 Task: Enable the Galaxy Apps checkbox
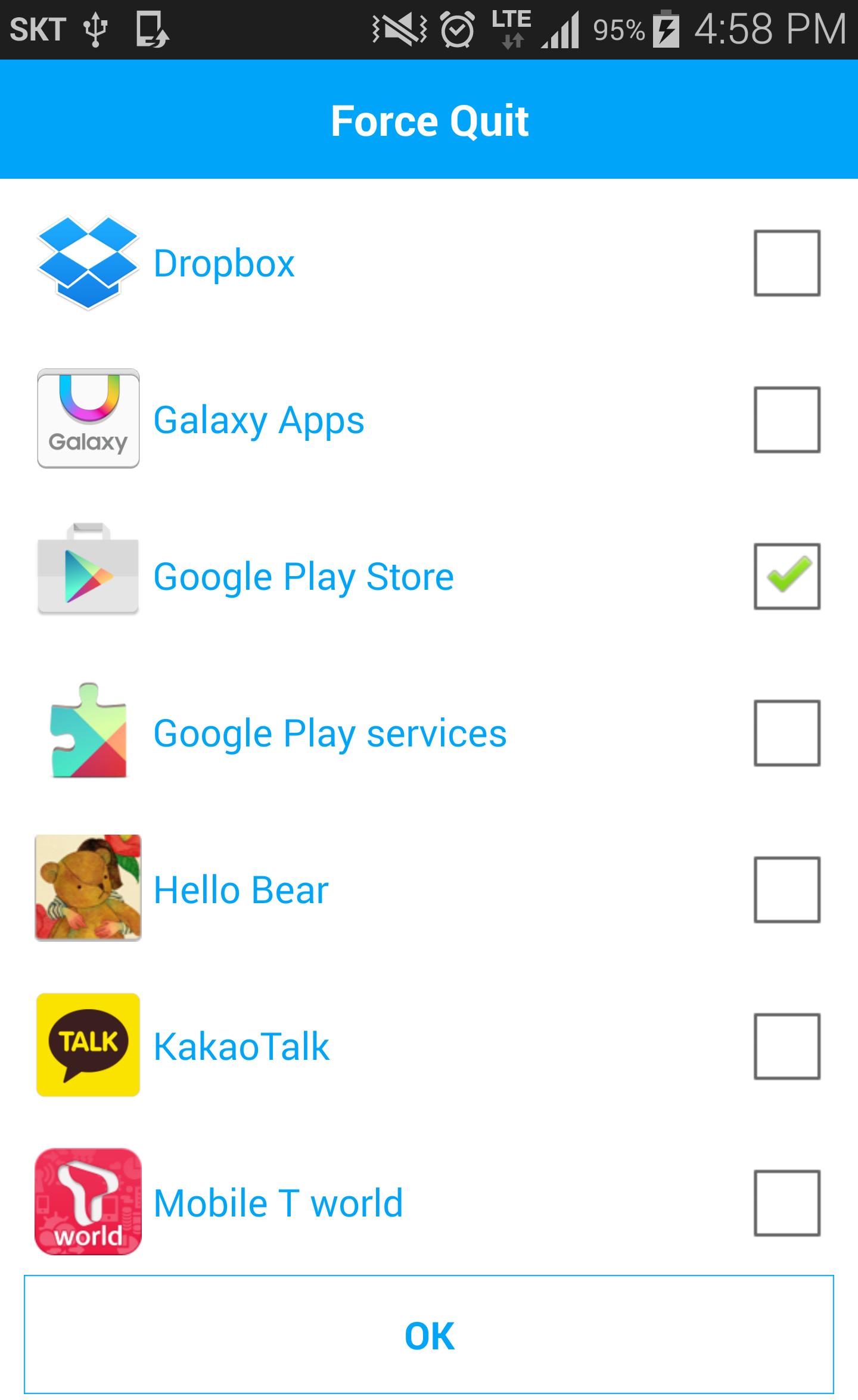coord(786,419)
